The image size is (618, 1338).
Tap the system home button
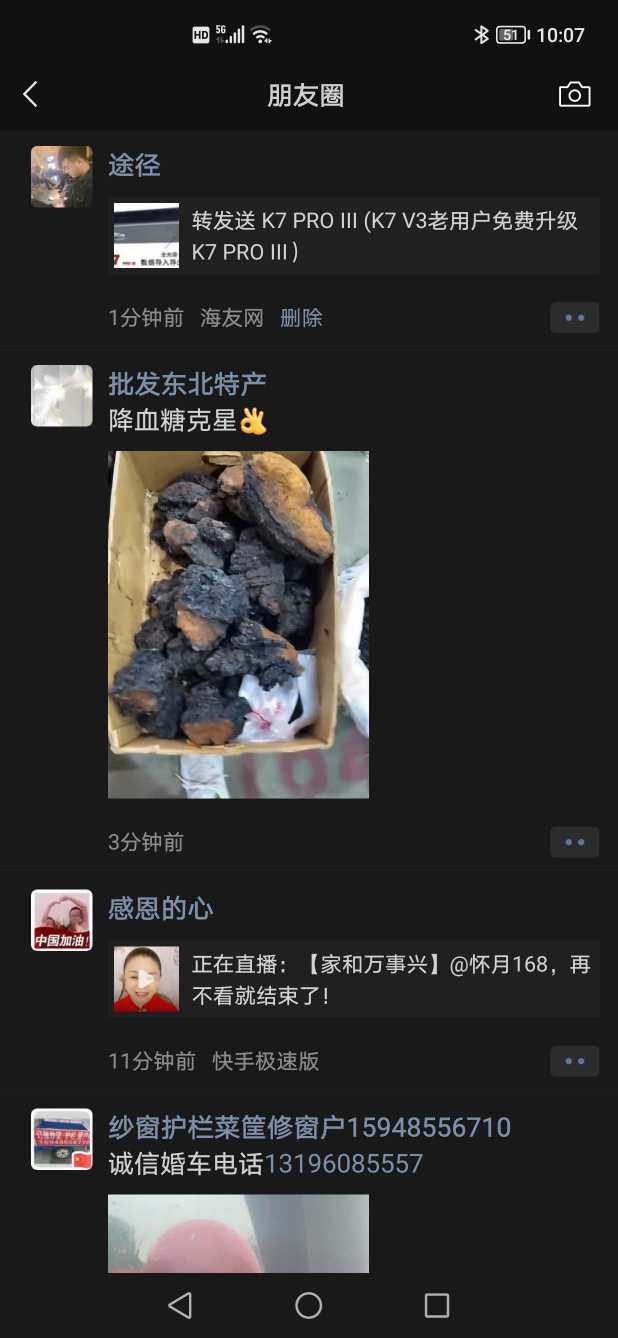(x=308, y=1305)
